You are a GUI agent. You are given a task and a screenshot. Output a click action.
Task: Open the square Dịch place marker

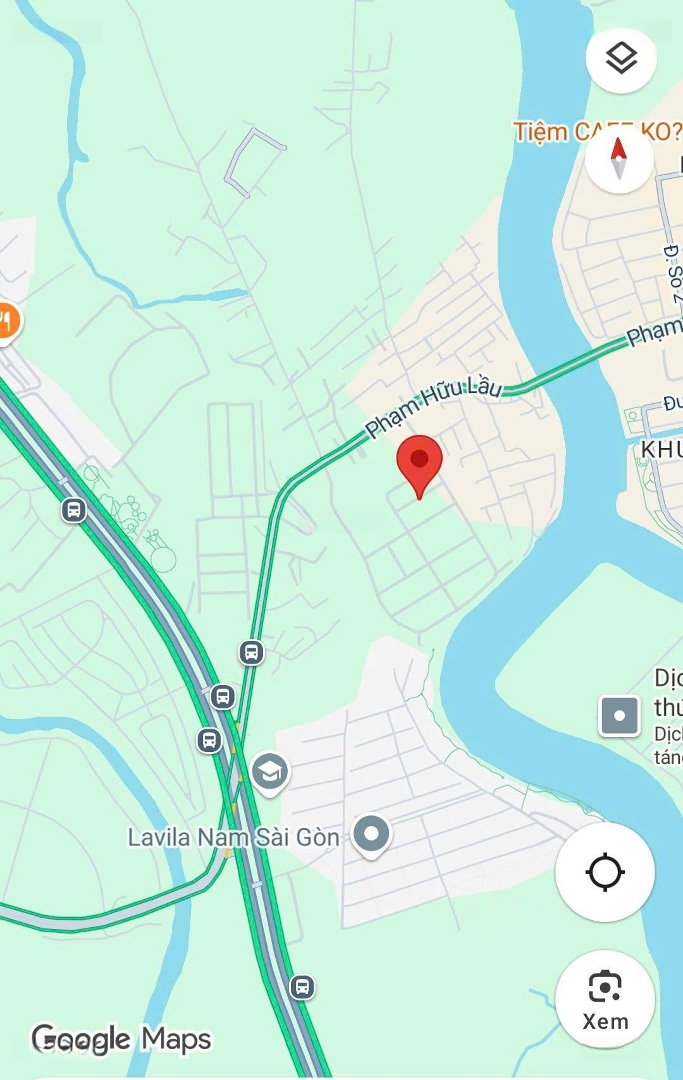point(619,716)
